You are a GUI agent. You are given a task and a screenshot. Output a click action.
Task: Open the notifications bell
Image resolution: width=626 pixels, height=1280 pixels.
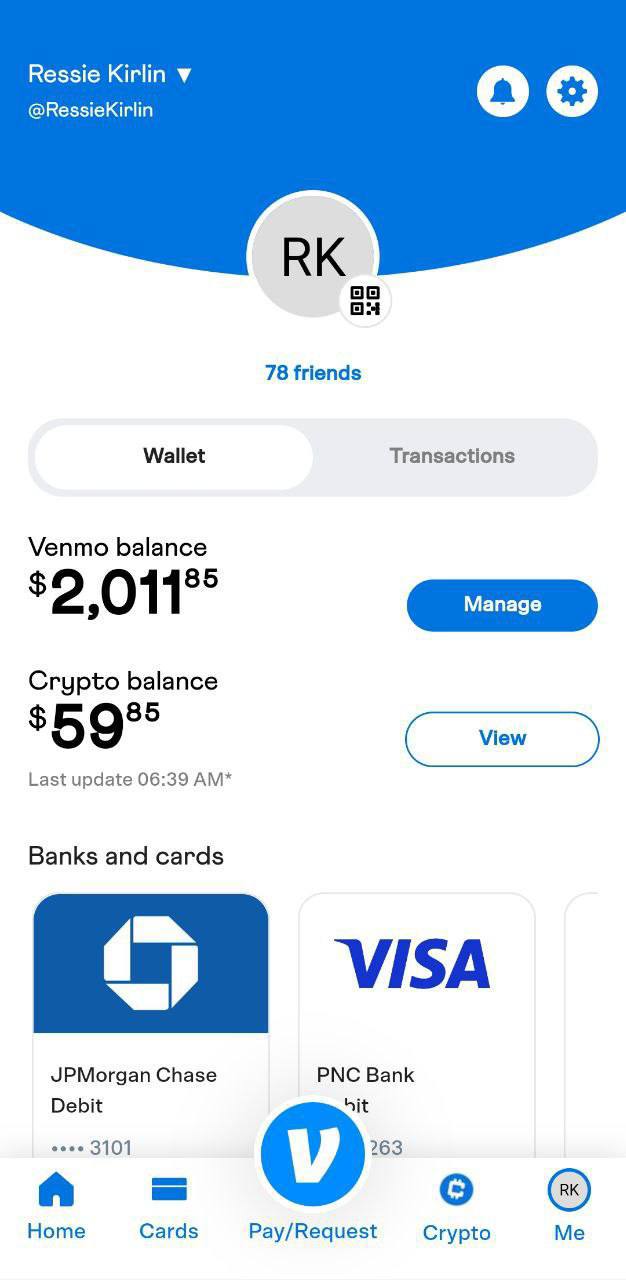(503, 92)
